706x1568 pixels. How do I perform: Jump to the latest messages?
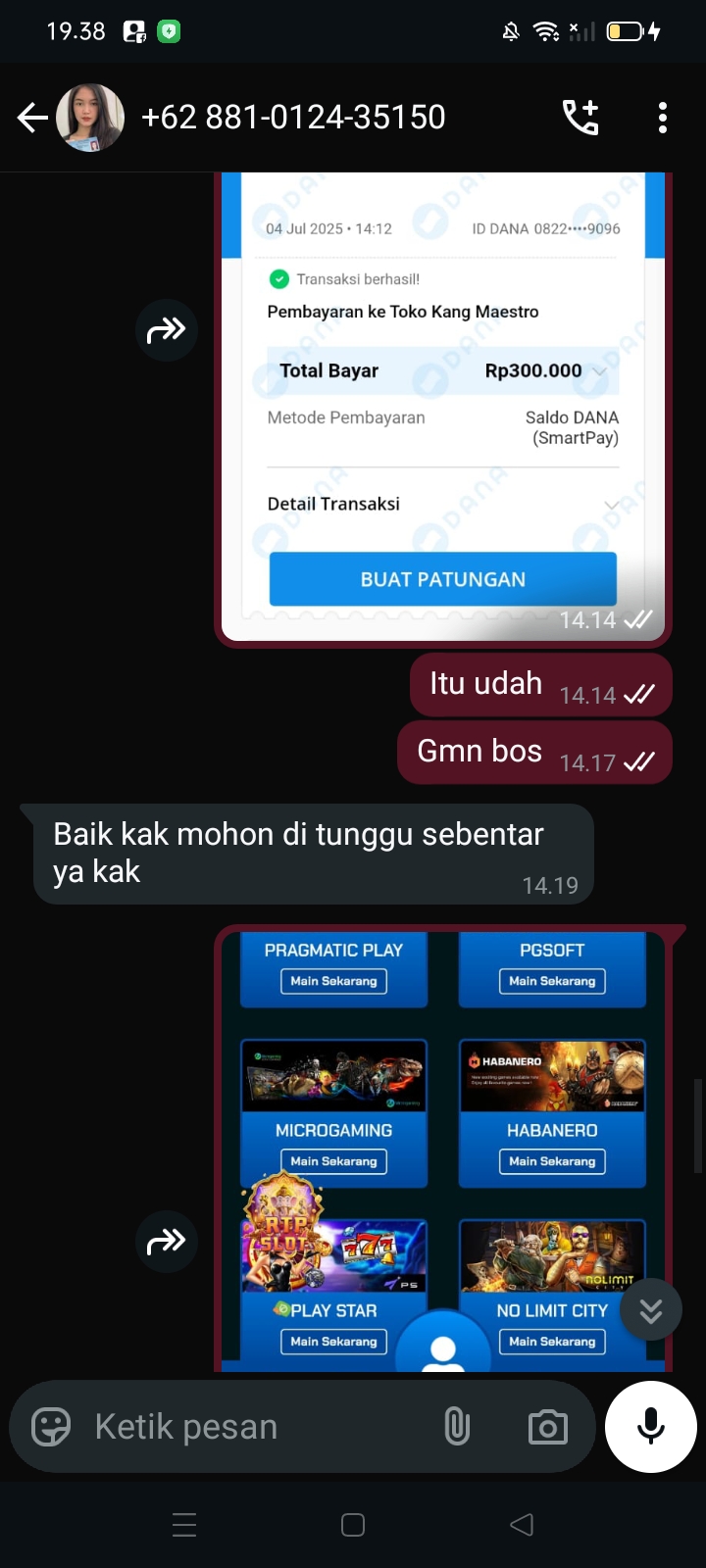[650, 1310]
